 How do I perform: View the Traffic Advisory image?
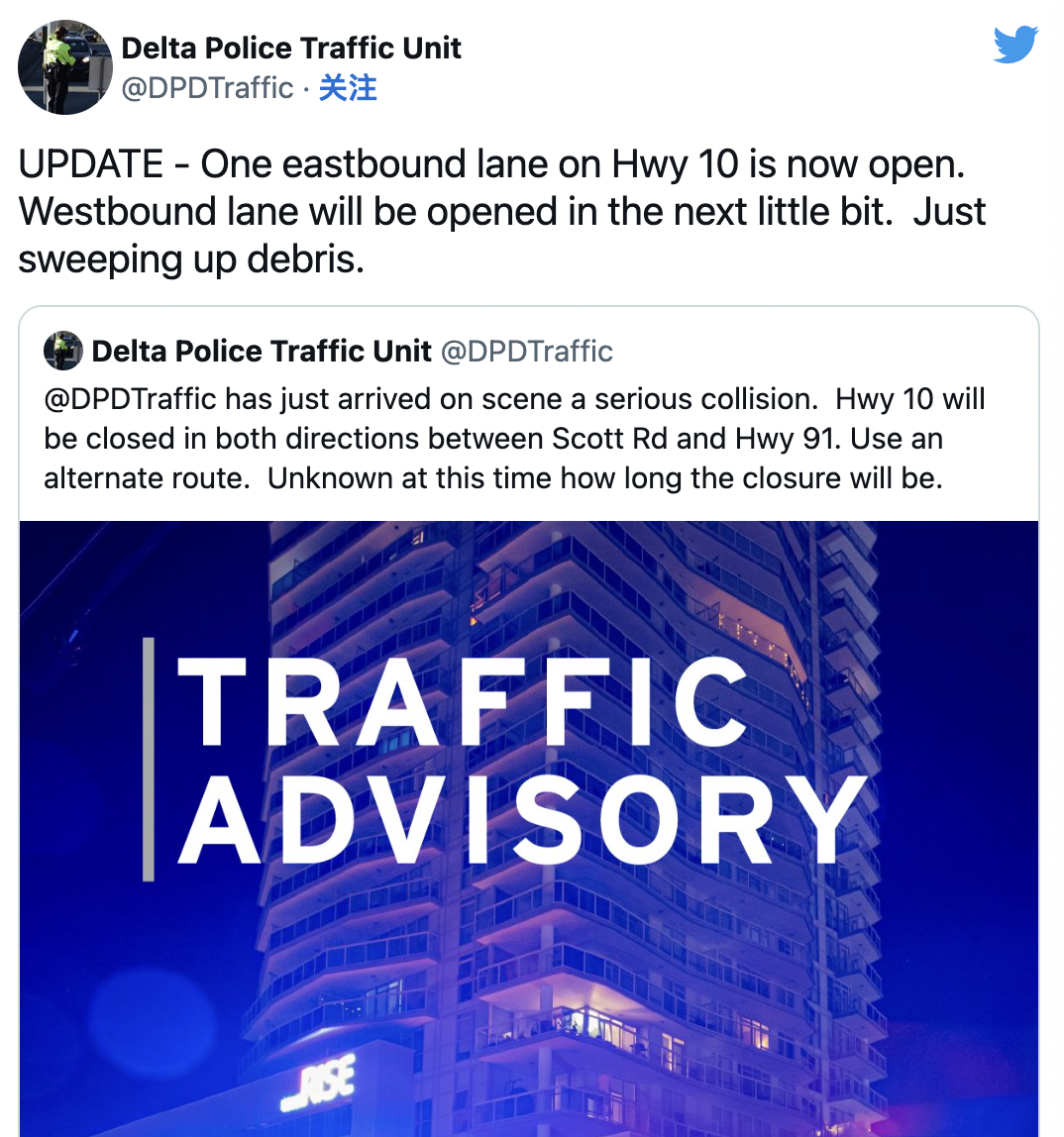pyautogui.click(x=528, y=828)
